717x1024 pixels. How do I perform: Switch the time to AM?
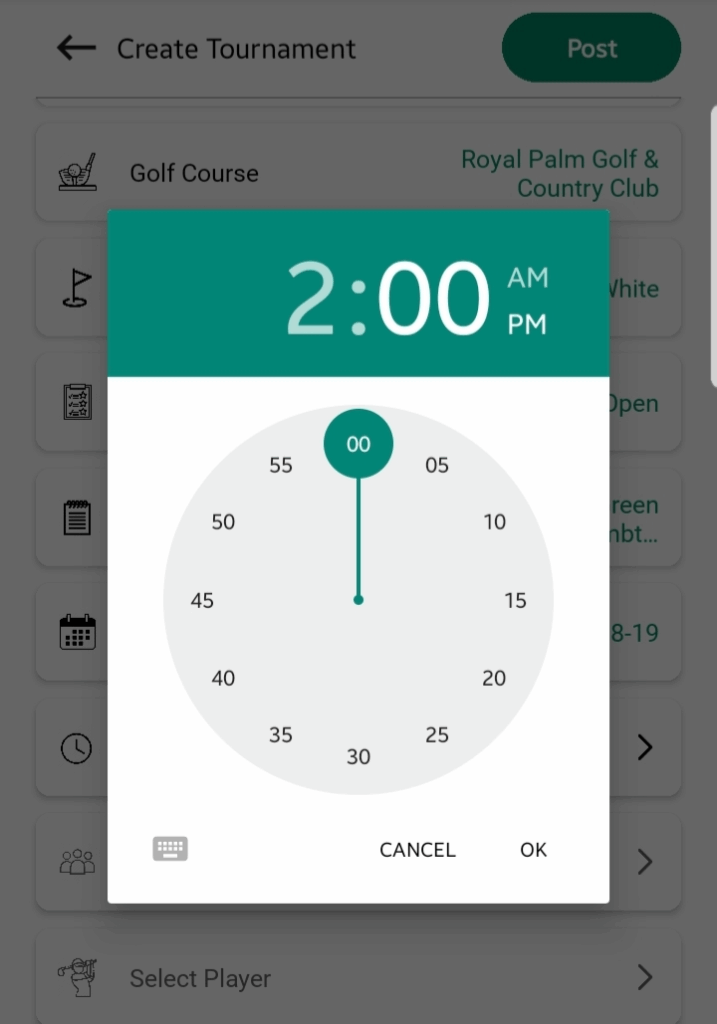tap(527, 277)
